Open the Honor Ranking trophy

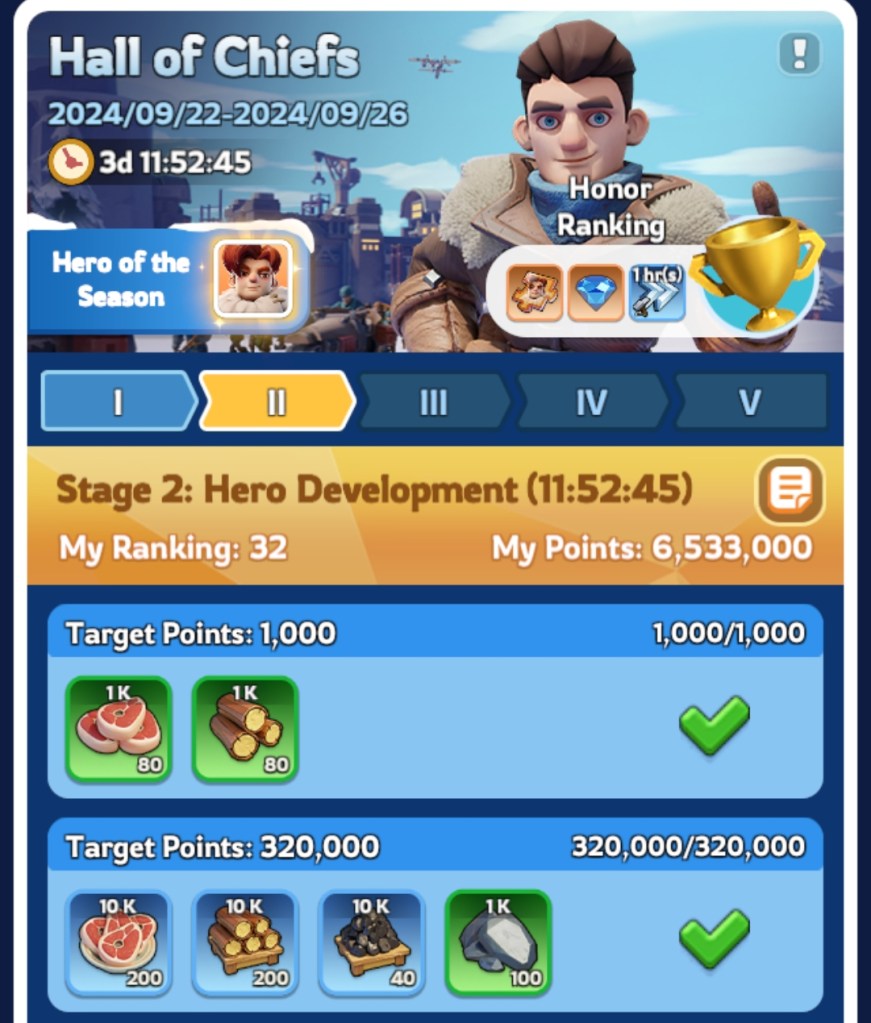pyautogui.click(x=757, y=275)
